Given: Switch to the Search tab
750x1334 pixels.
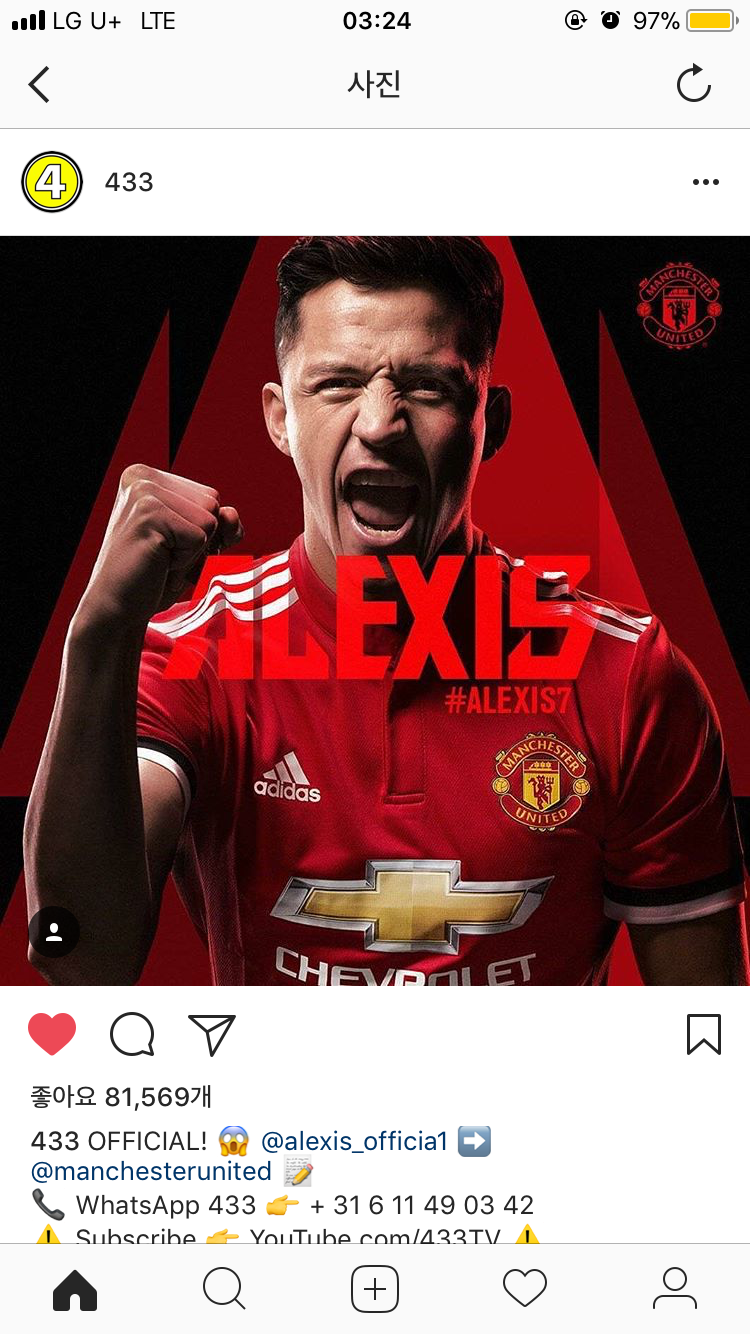Looking at the screenshot, I should [x=224, y=1289].
